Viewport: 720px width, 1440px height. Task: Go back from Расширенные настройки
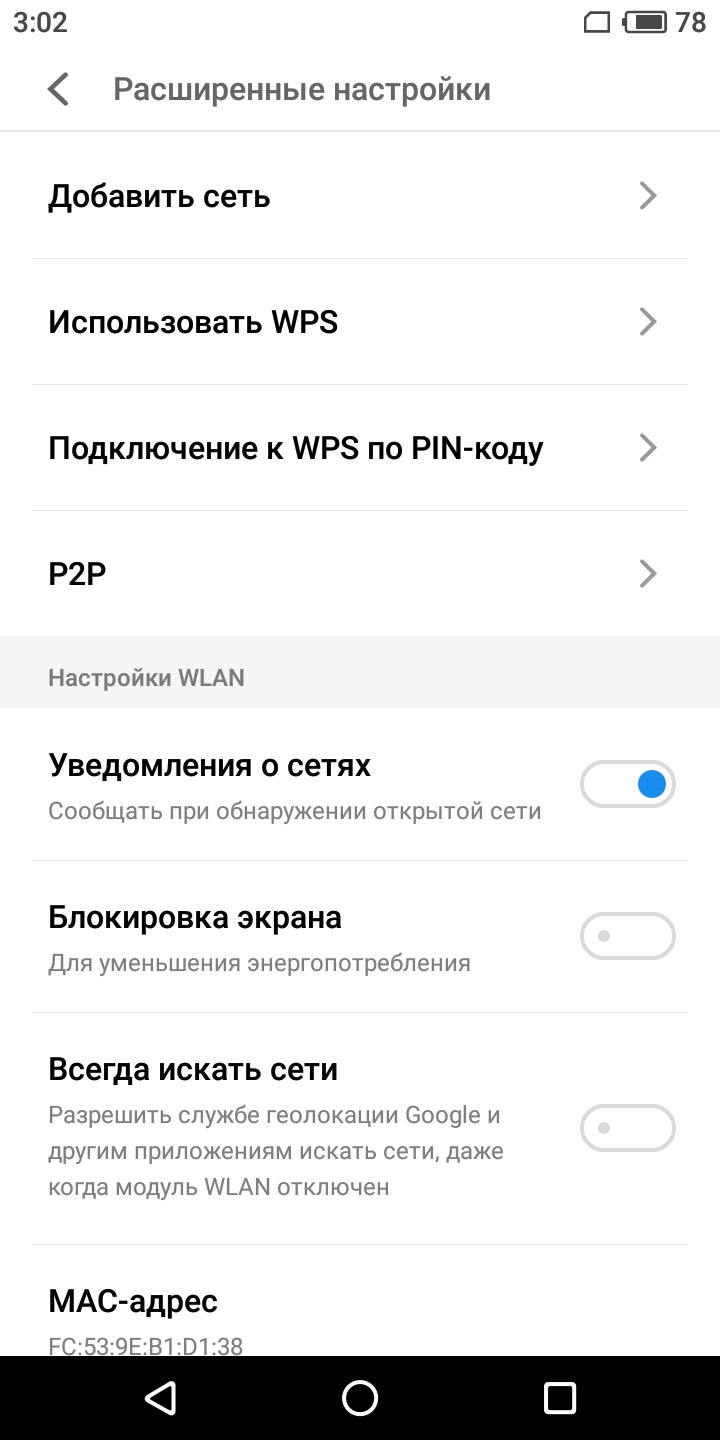(58, 89)
